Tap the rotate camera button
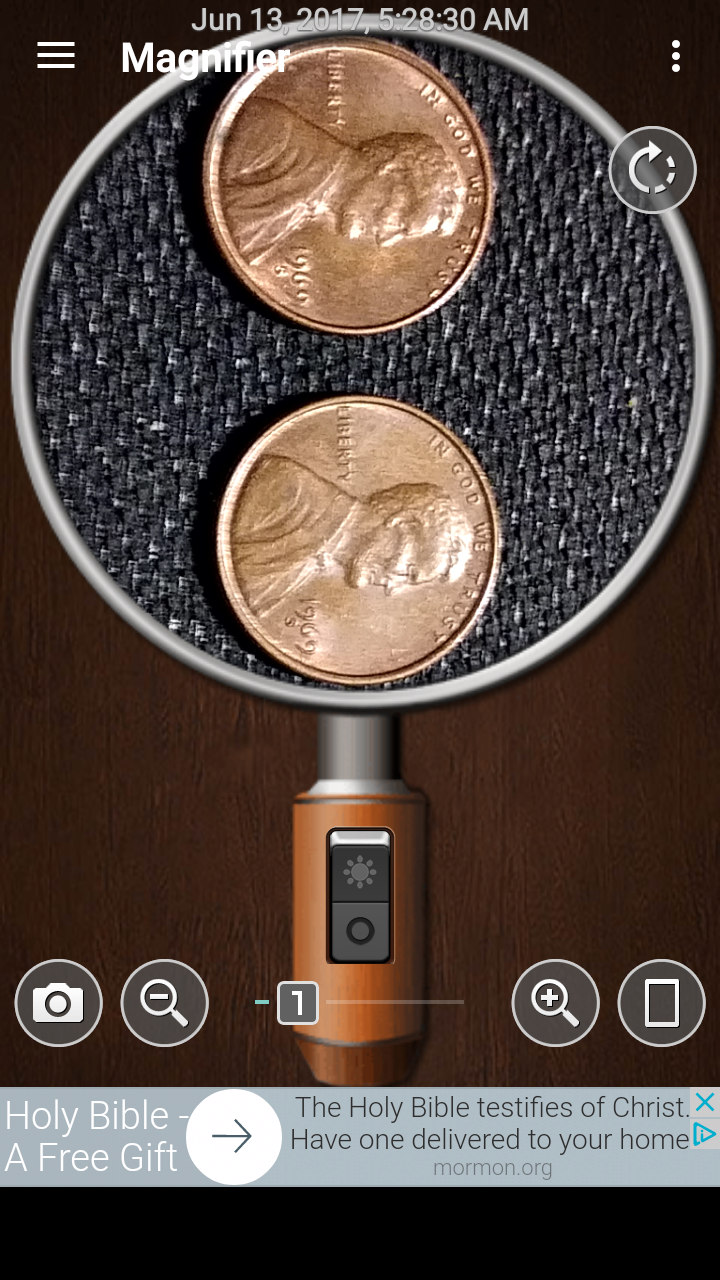This screenshot has width=720, height=1280. pyautogui.click(x=652, y=170)
